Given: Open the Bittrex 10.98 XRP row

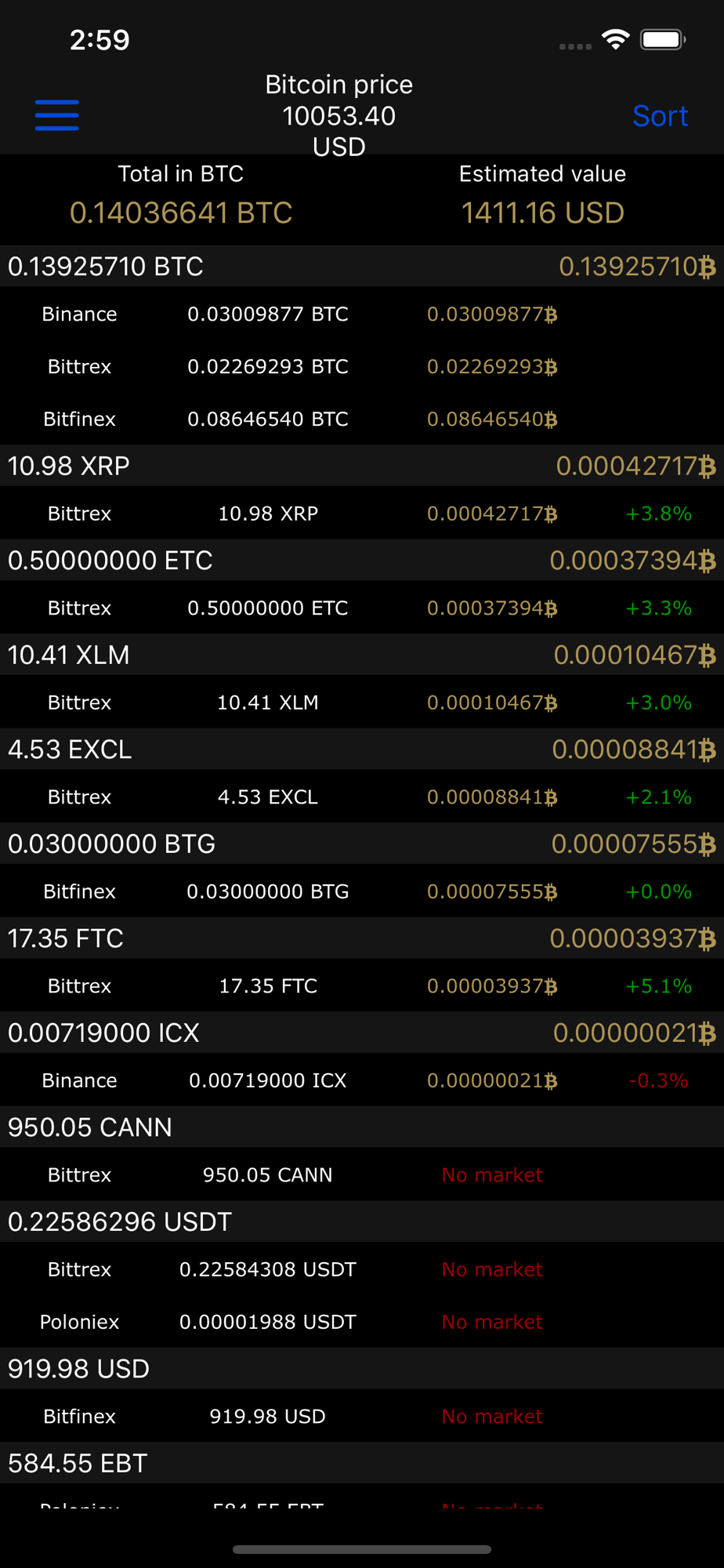Looking at the screenshot, I should click(362, 514).
